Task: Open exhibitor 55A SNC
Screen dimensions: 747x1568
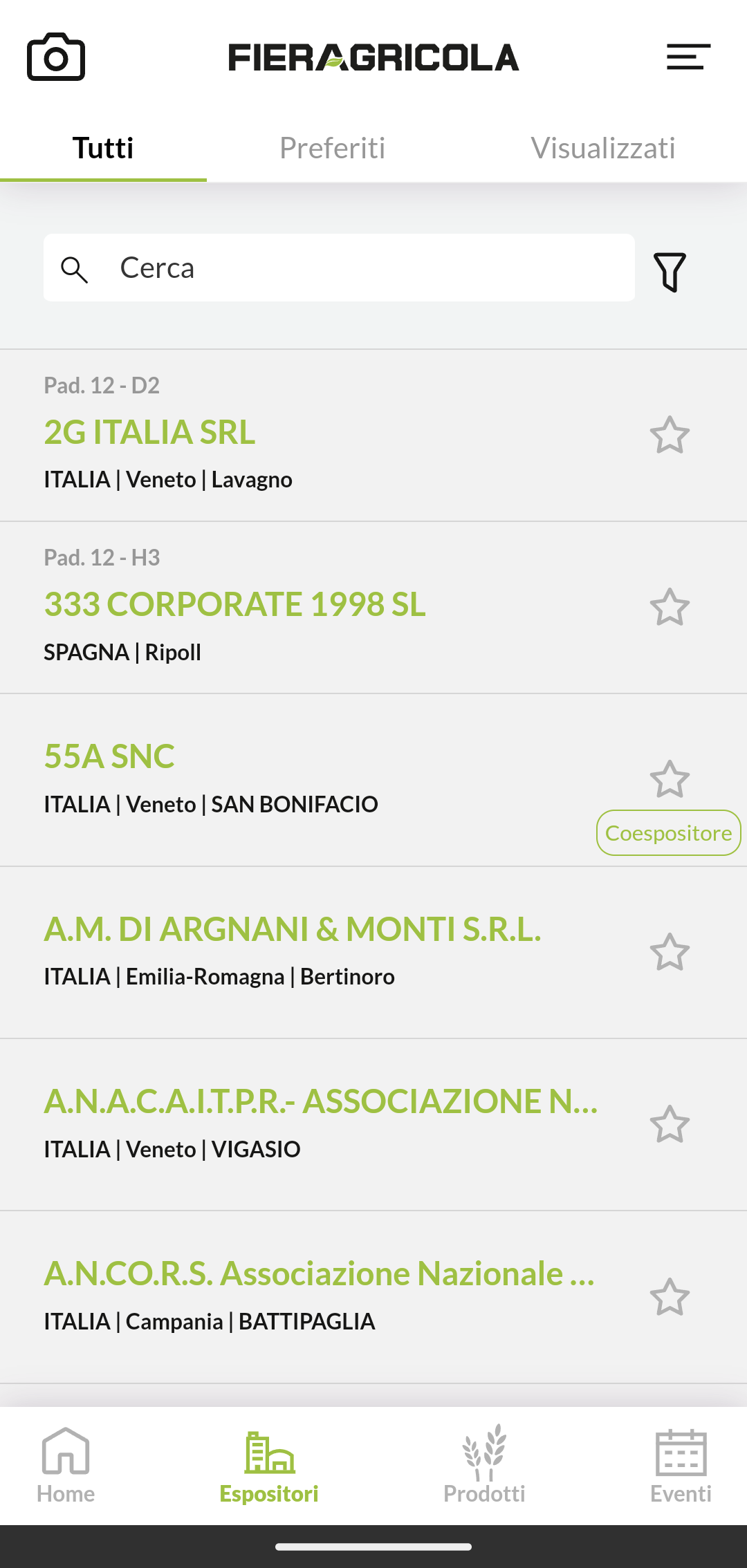Action: click(109, 756)
